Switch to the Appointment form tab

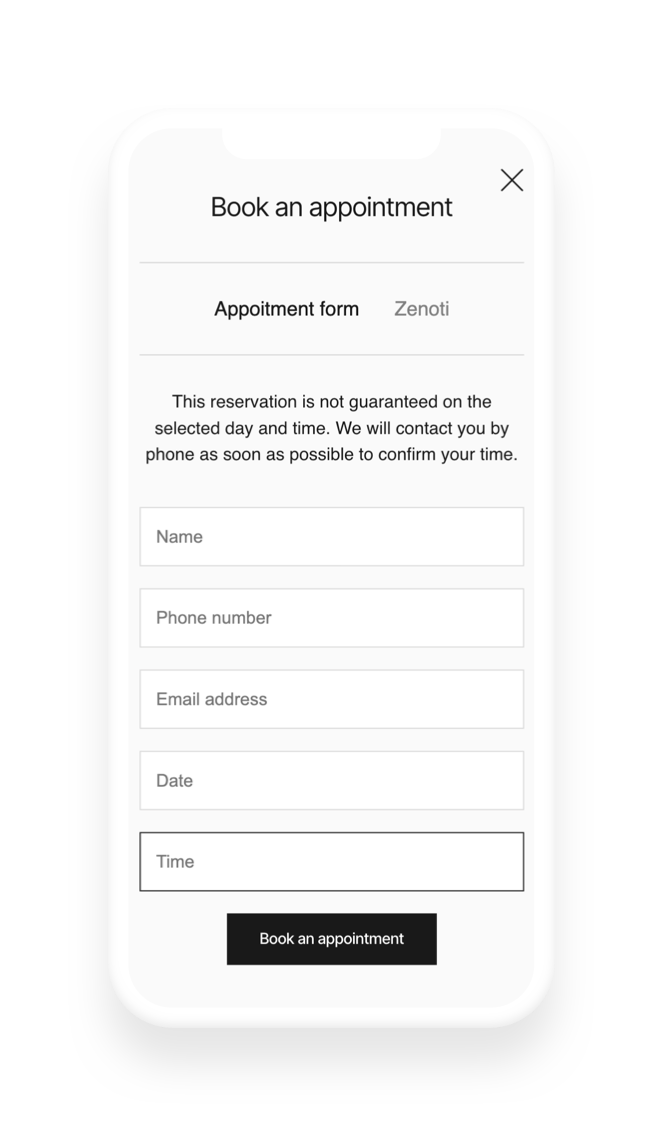point(286,309)
